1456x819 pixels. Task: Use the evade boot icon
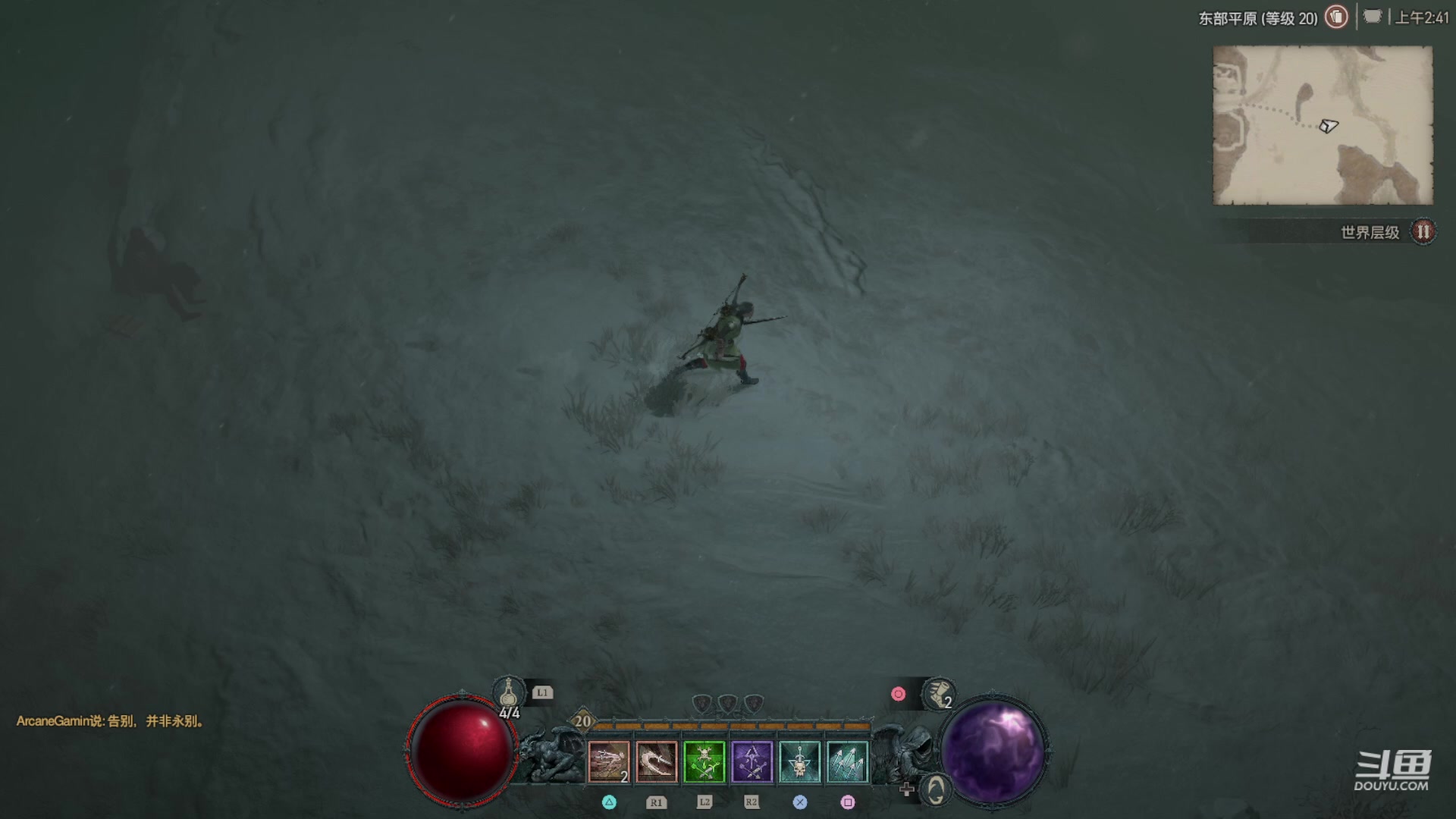click(x=939, y=693)
